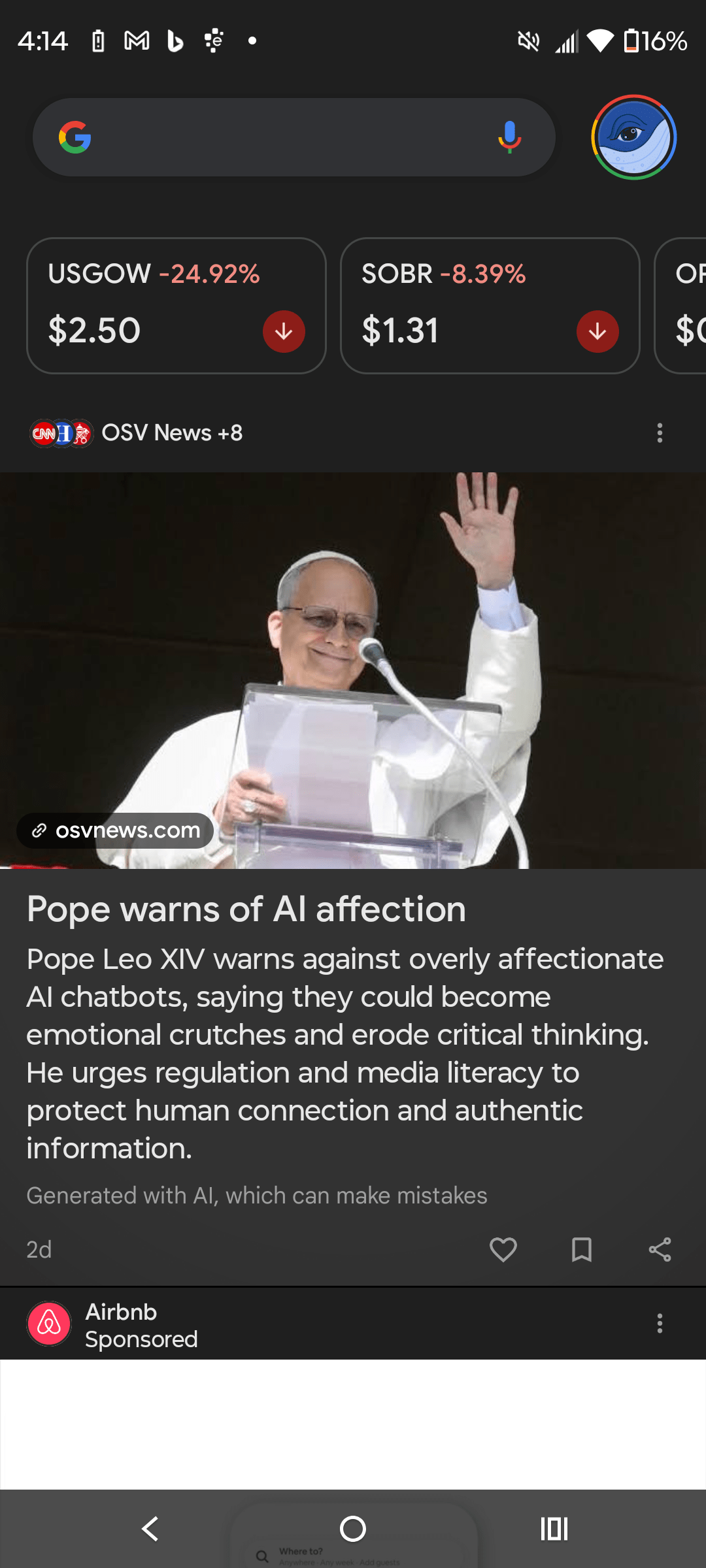Open the Google account profile picture
Screen dimensions: 706x1568
[633, 137]
